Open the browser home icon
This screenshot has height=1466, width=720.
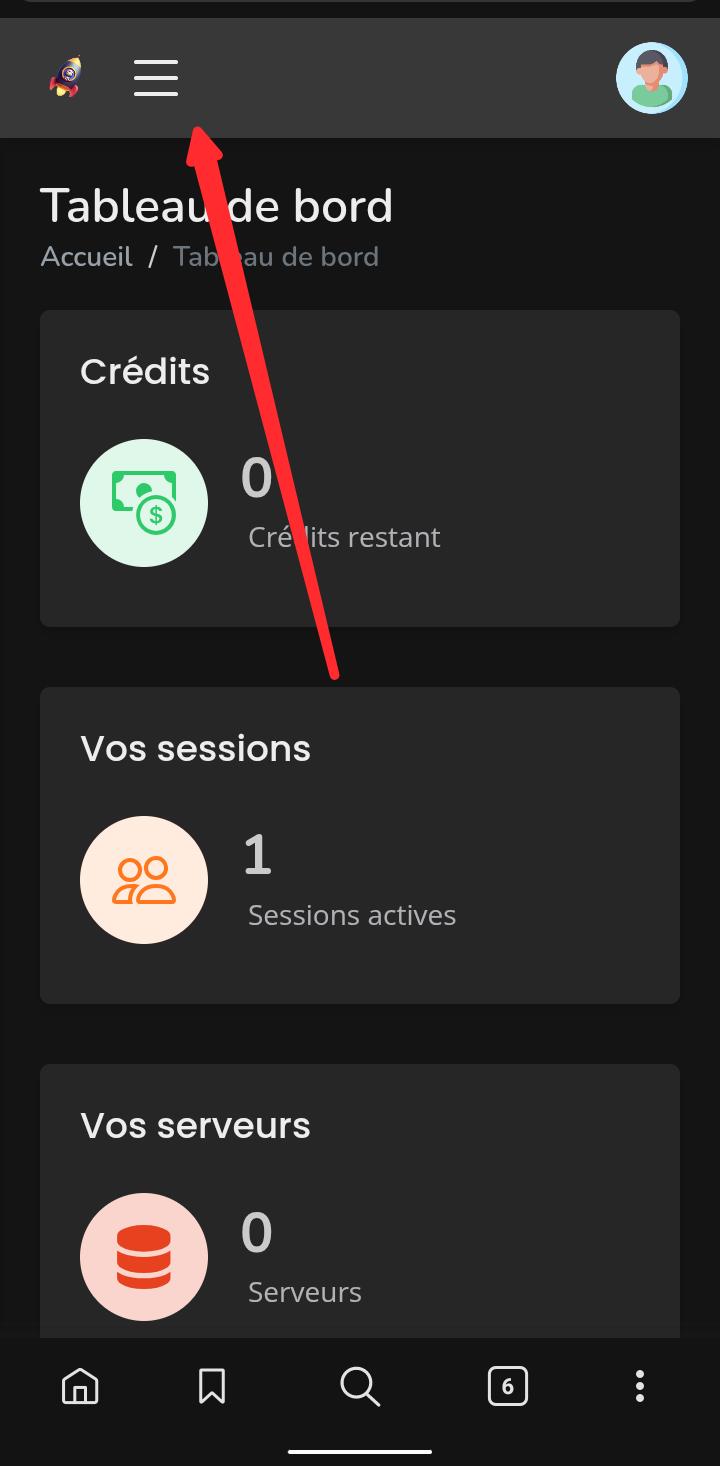click(80, 1387)
